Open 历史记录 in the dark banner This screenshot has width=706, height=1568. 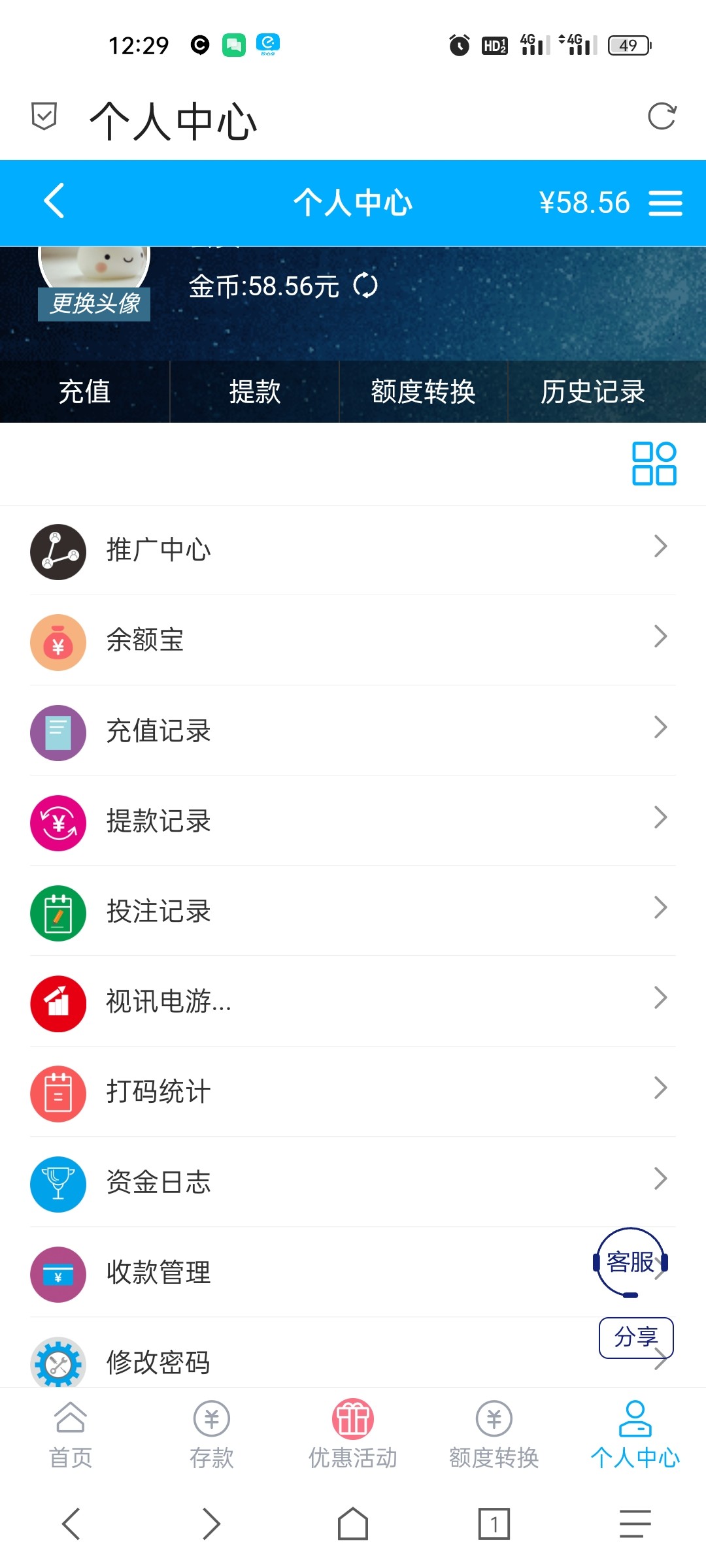click(x=592, y=392)
